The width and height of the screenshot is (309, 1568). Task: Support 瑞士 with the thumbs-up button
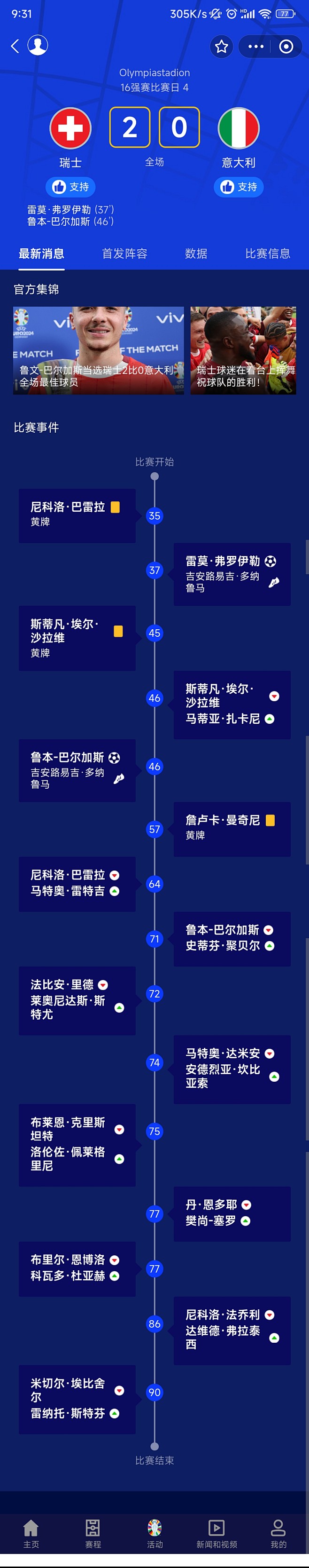tap(70, 187)
